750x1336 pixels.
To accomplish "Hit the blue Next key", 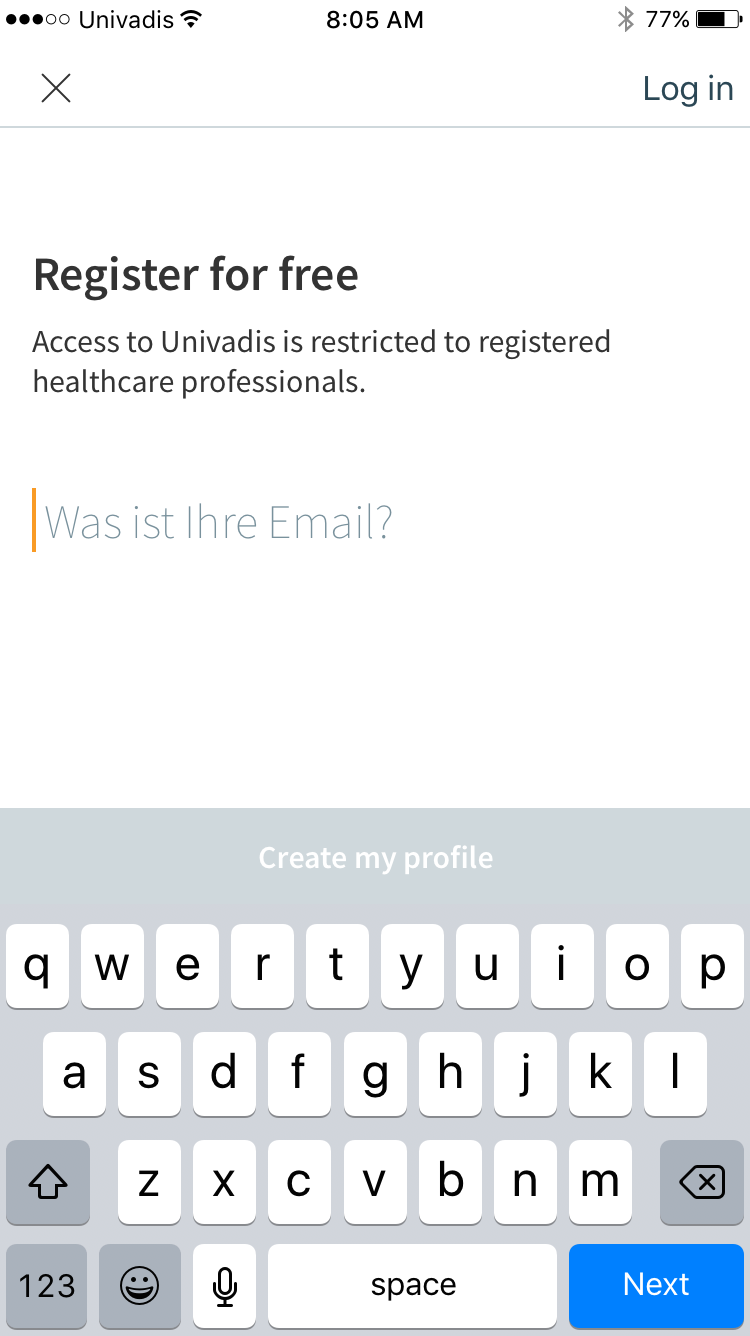I will [656, 1285].
